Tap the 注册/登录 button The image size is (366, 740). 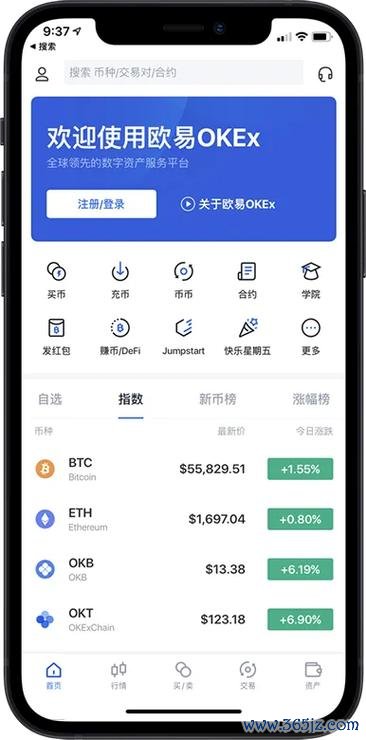click(x=101, y=204)
